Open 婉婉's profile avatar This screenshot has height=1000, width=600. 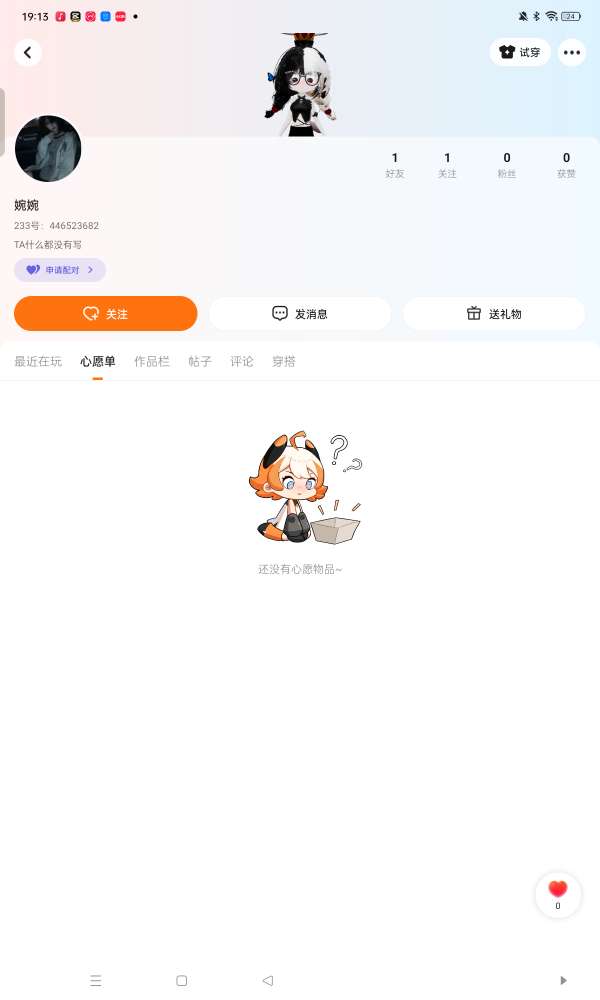point(48,148)
